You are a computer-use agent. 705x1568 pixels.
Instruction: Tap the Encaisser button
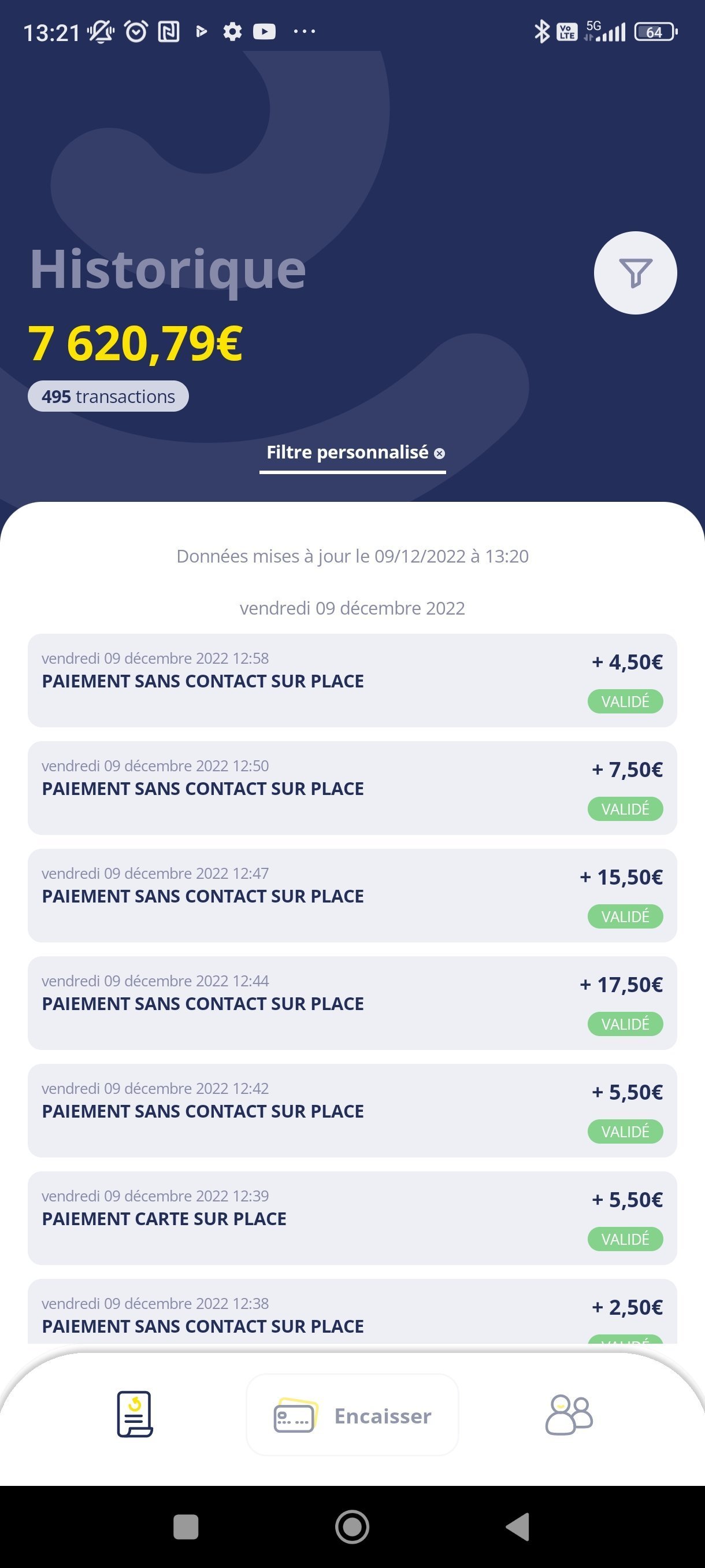(352, 1415)
